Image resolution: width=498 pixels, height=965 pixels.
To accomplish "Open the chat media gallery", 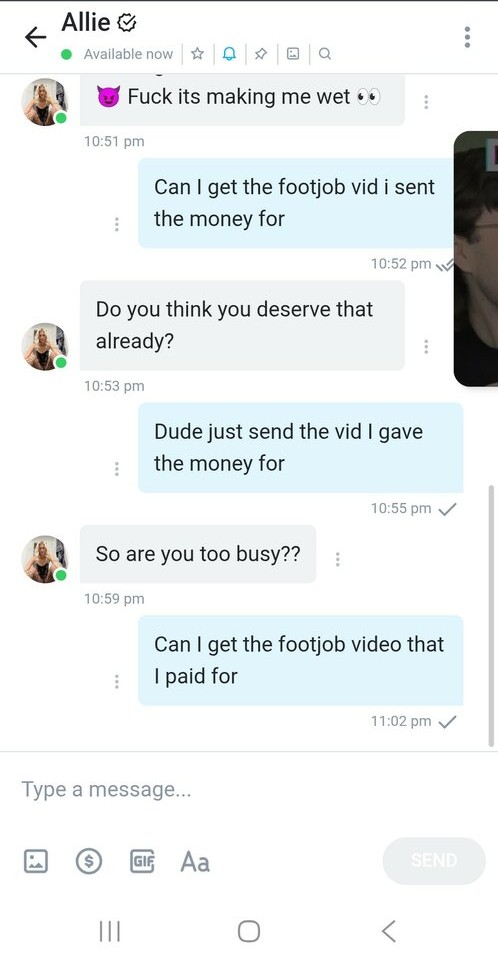I will pyautogui.click(x=294, y=54).
